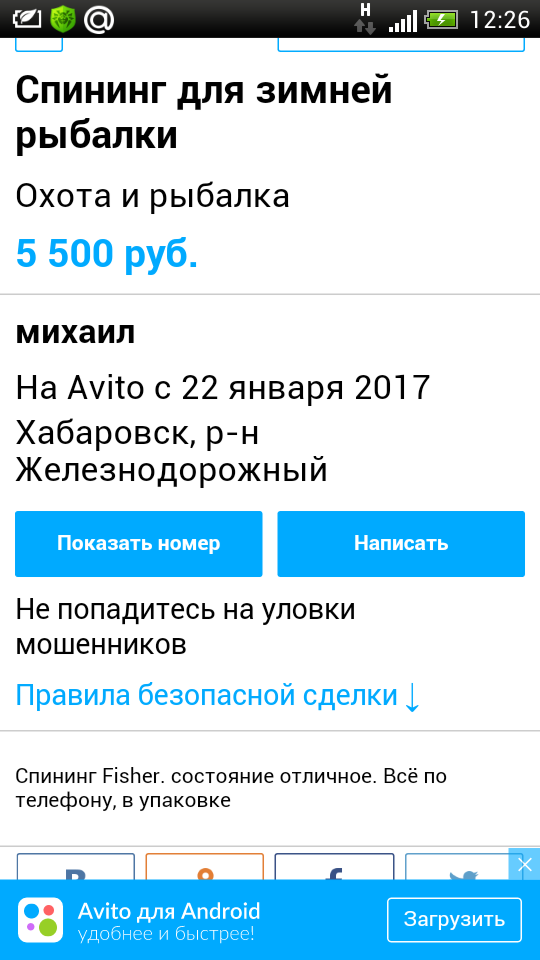Tap the Показать номер button
Image resolution: width=540 pixels, height=960 pixels.
(138, 544)
